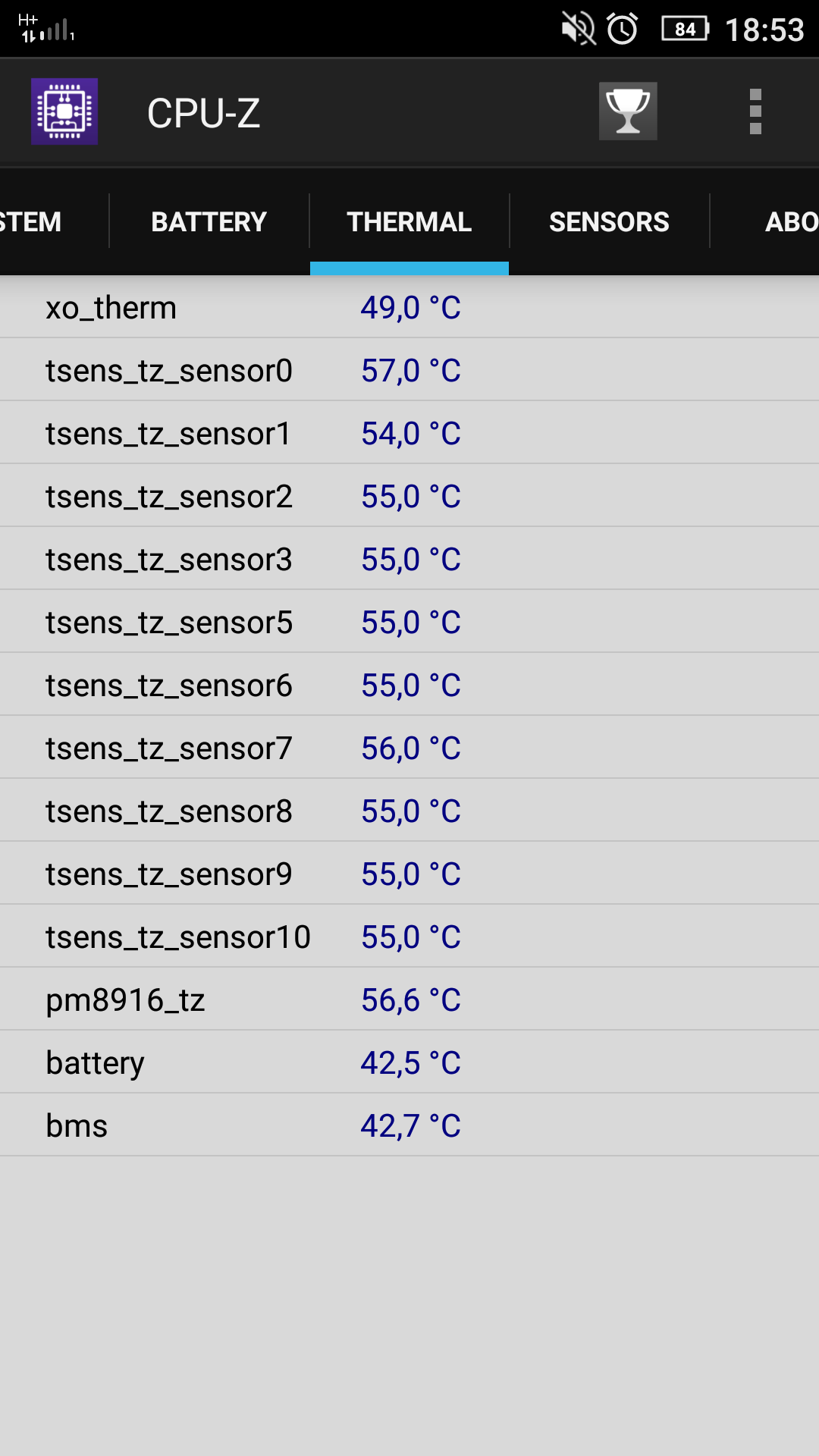Switch to the Battery tab

[x=209, y=221]
